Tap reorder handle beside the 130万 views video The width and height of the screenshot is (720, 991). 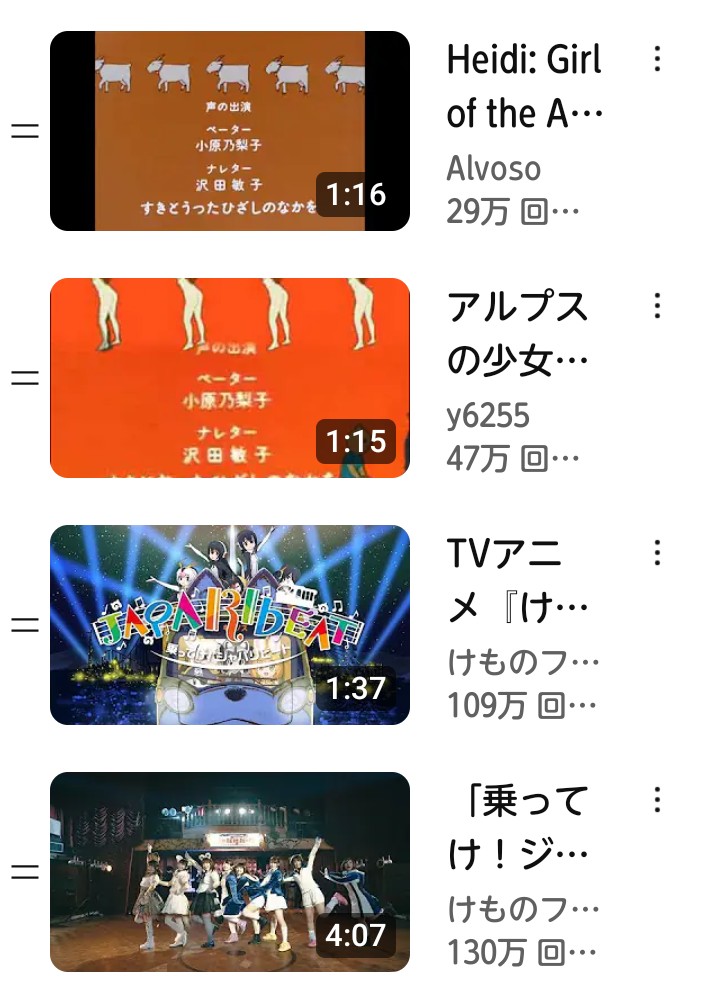click(x=24, y=872)
